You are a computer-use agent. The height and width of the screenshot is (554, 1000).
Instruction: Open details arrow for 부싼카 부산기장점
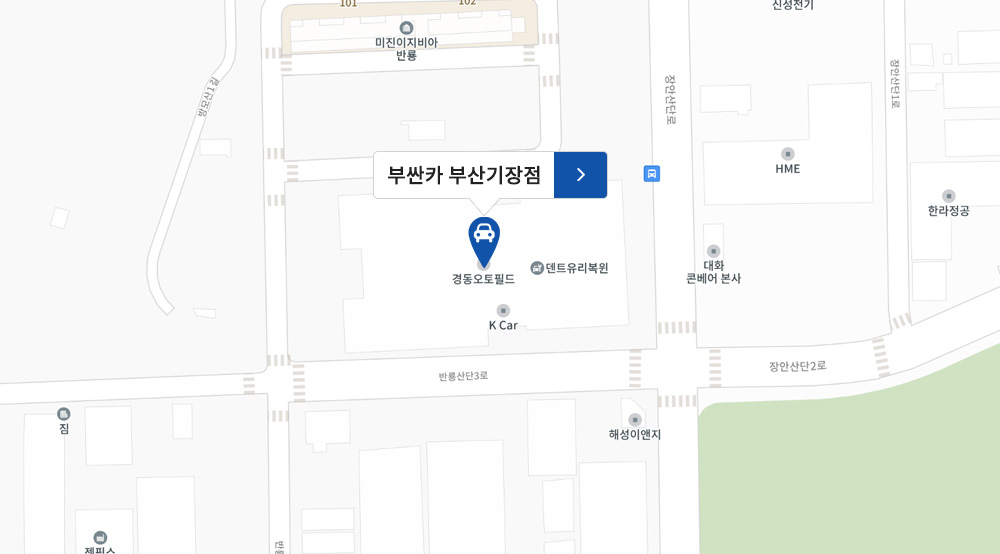(580, 175)
